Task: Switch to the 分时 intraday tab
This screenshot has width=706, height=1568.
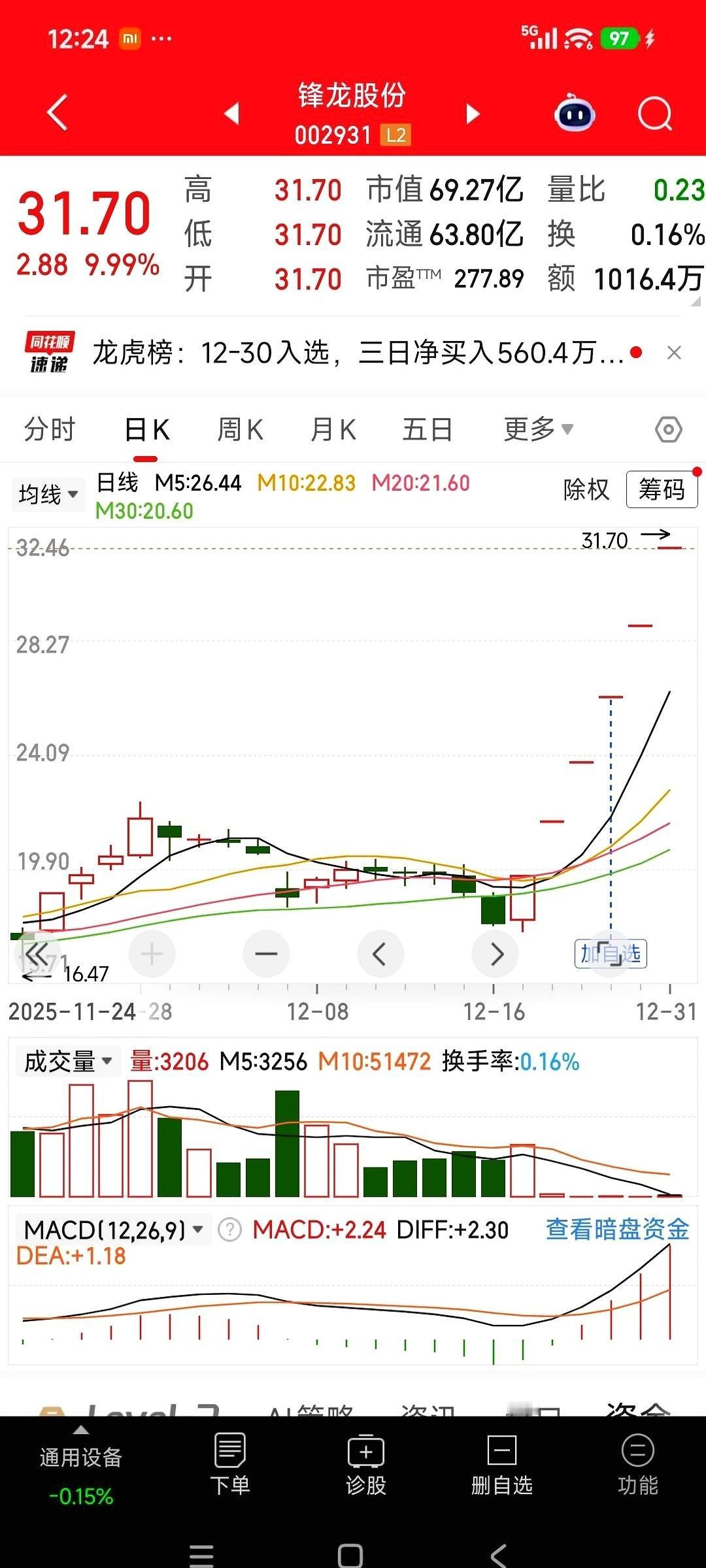Action: click(x=48, y=429)
